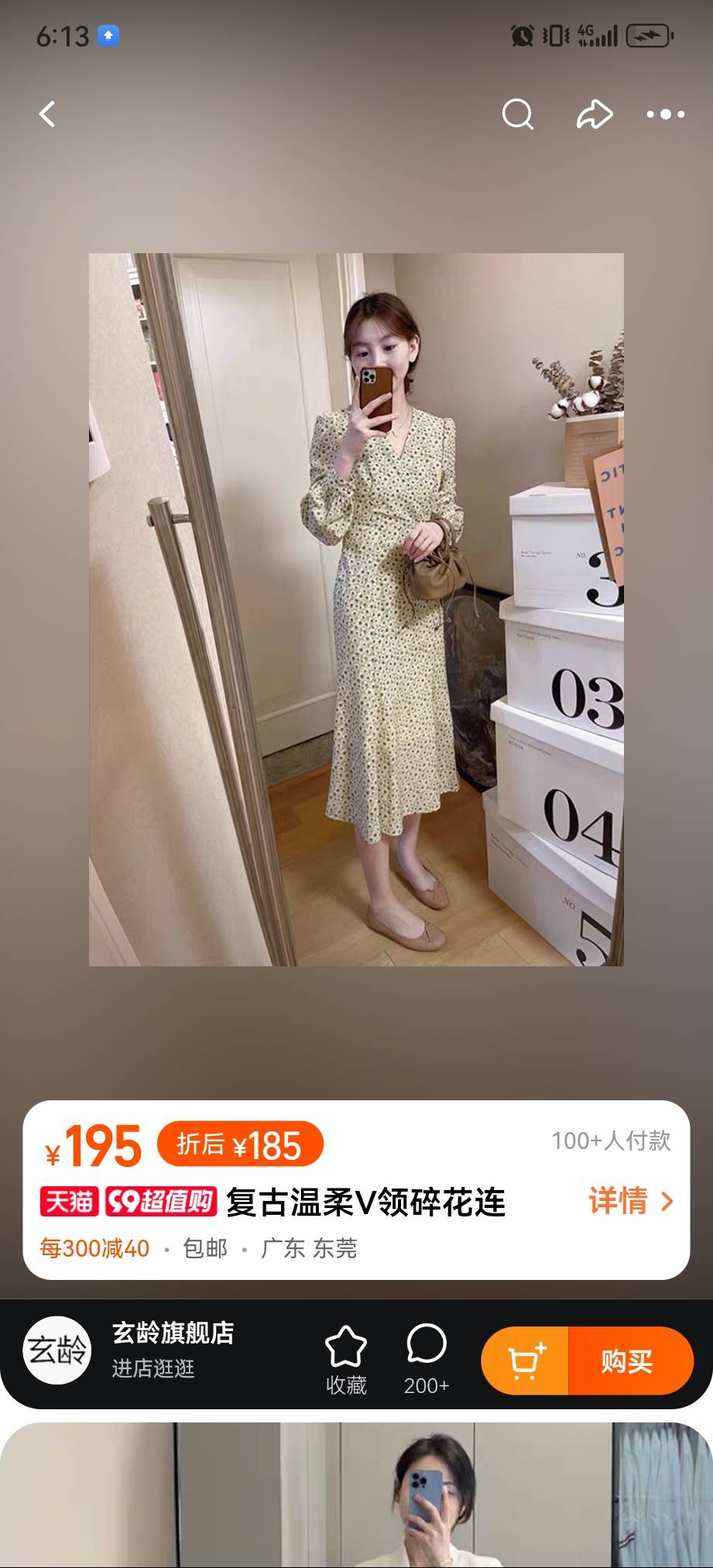The image size is (713, 1568).
Task: Add the item to the shopping cart
Action: pos(526,1360)
